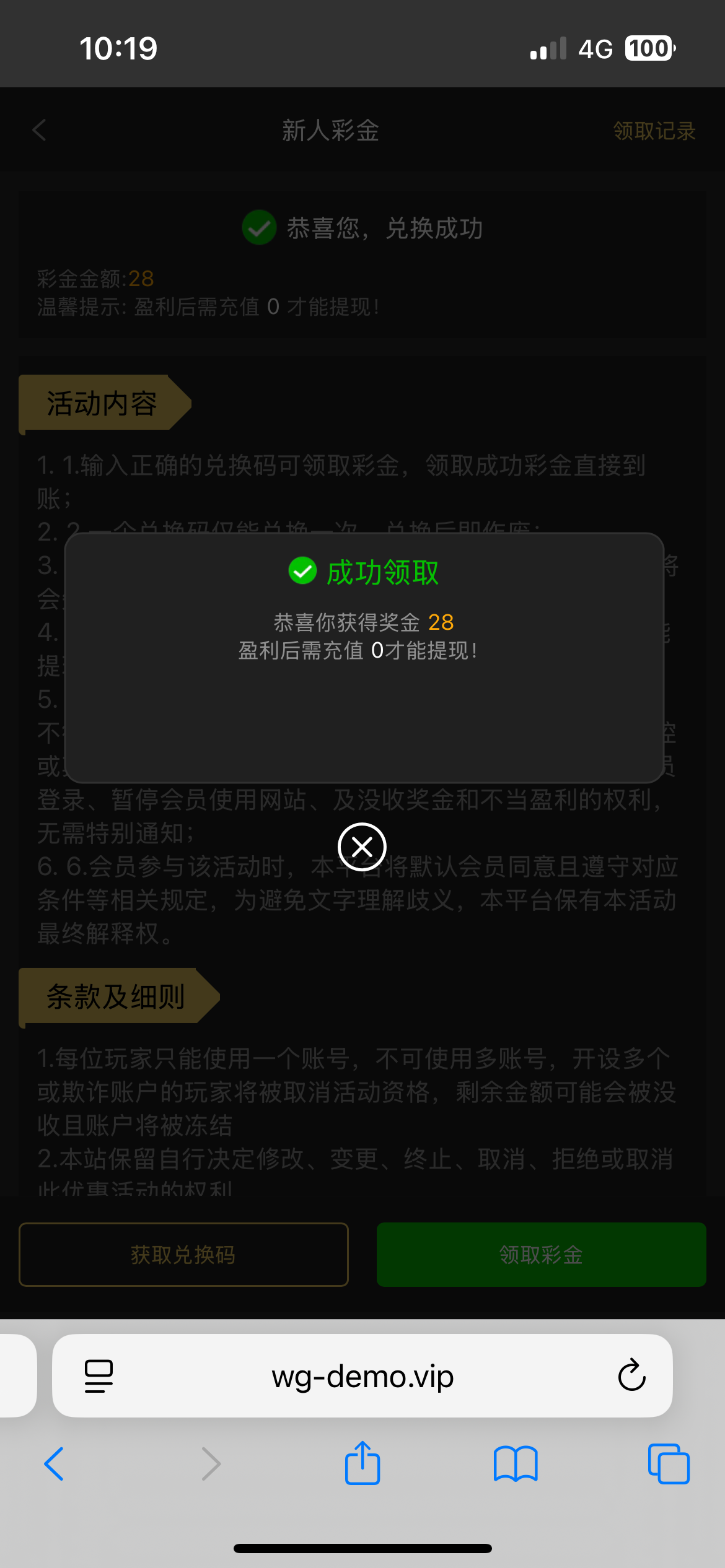The image size is (725, 1568).
Task: Open Safari bookmarks
Action: coord(516,1464)
